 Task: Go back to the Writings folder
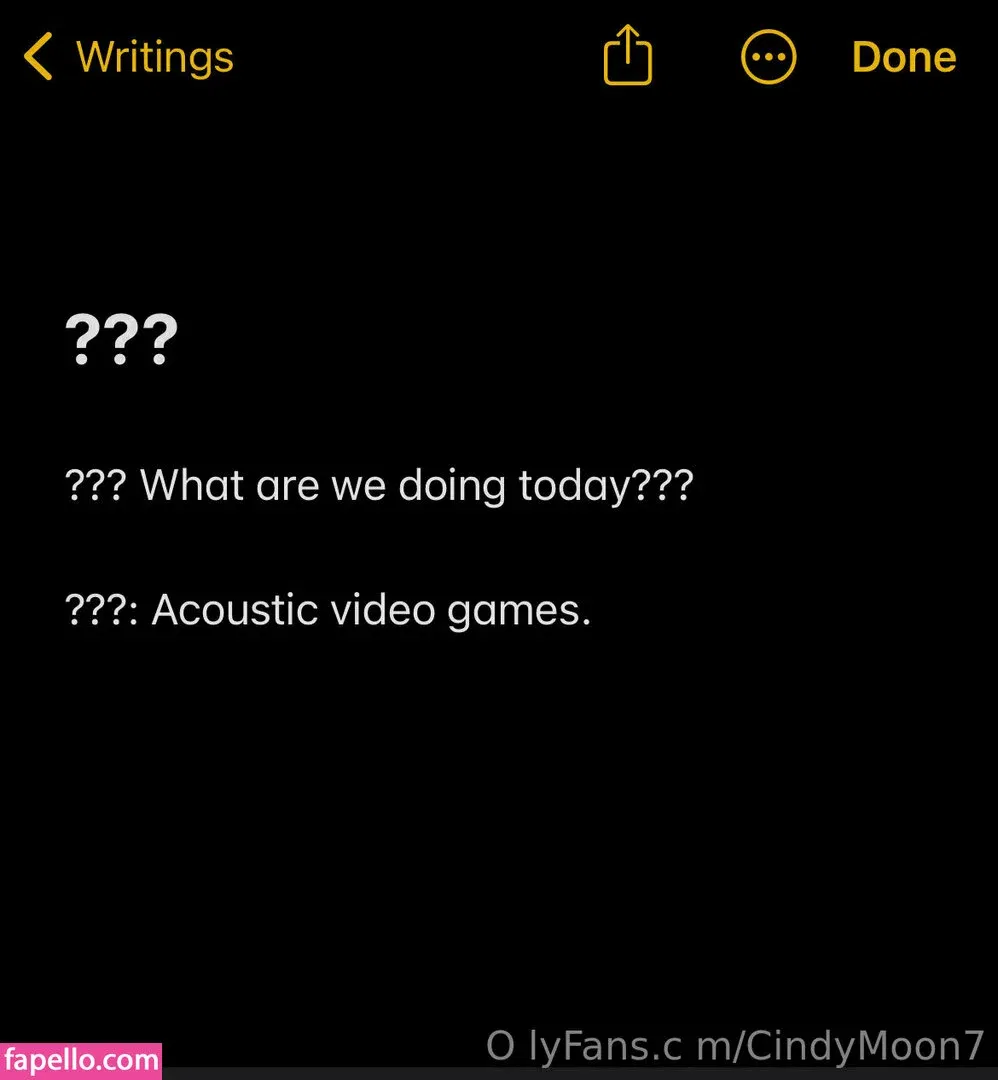point(128,57)
